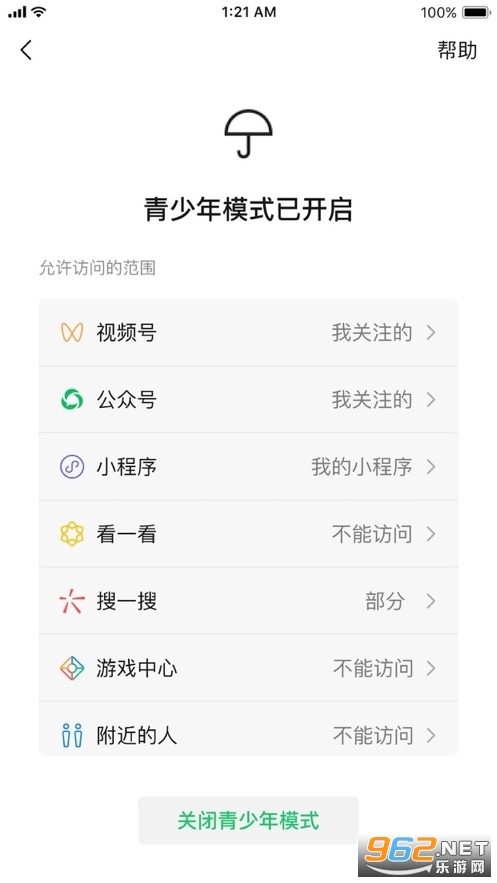Tap 关闭青少年模式 button
Image resolution: width=497 pixels, height=883 pixels.
248,820
